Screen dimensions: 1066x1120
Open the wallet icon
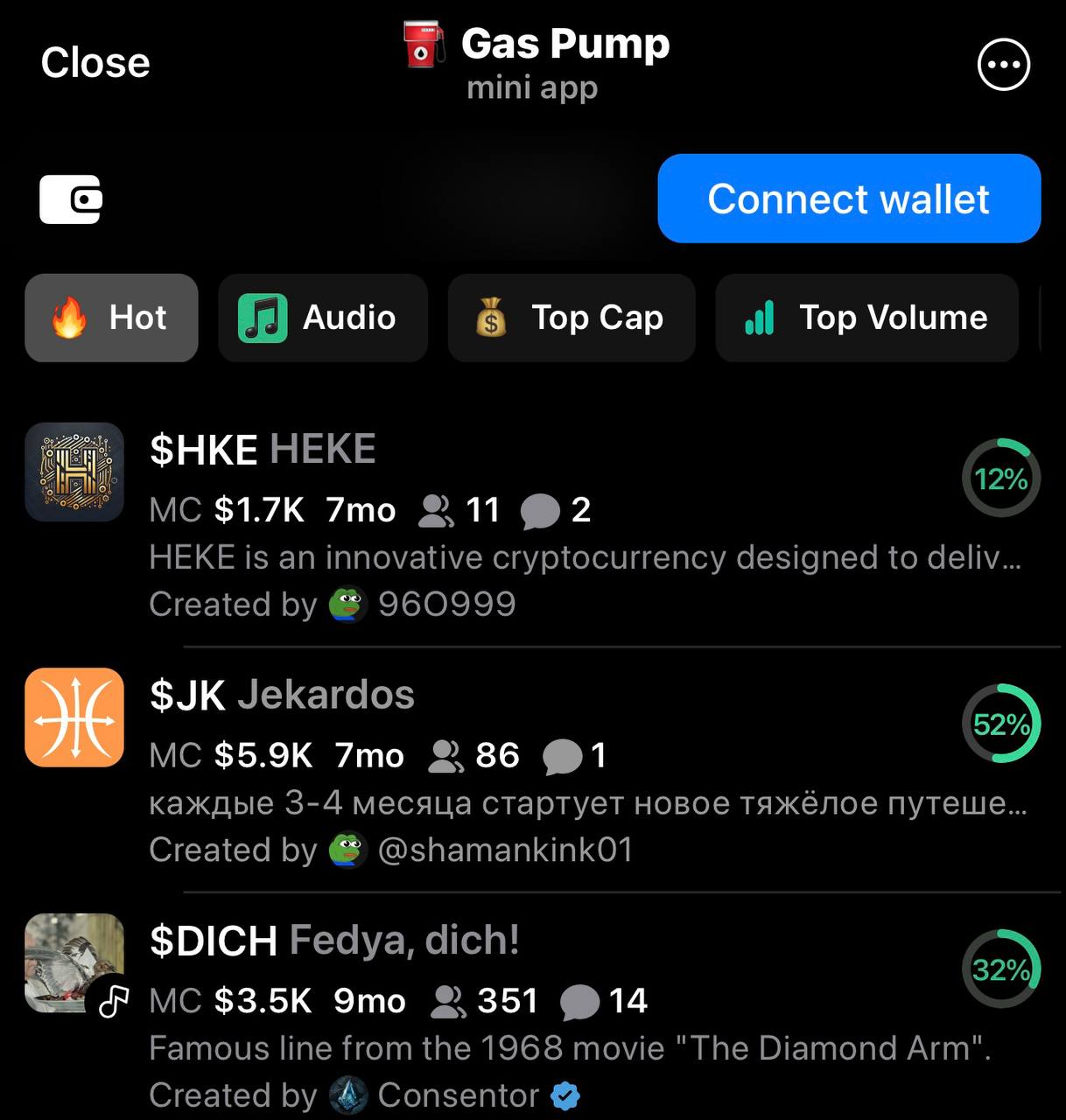[71, 199]
